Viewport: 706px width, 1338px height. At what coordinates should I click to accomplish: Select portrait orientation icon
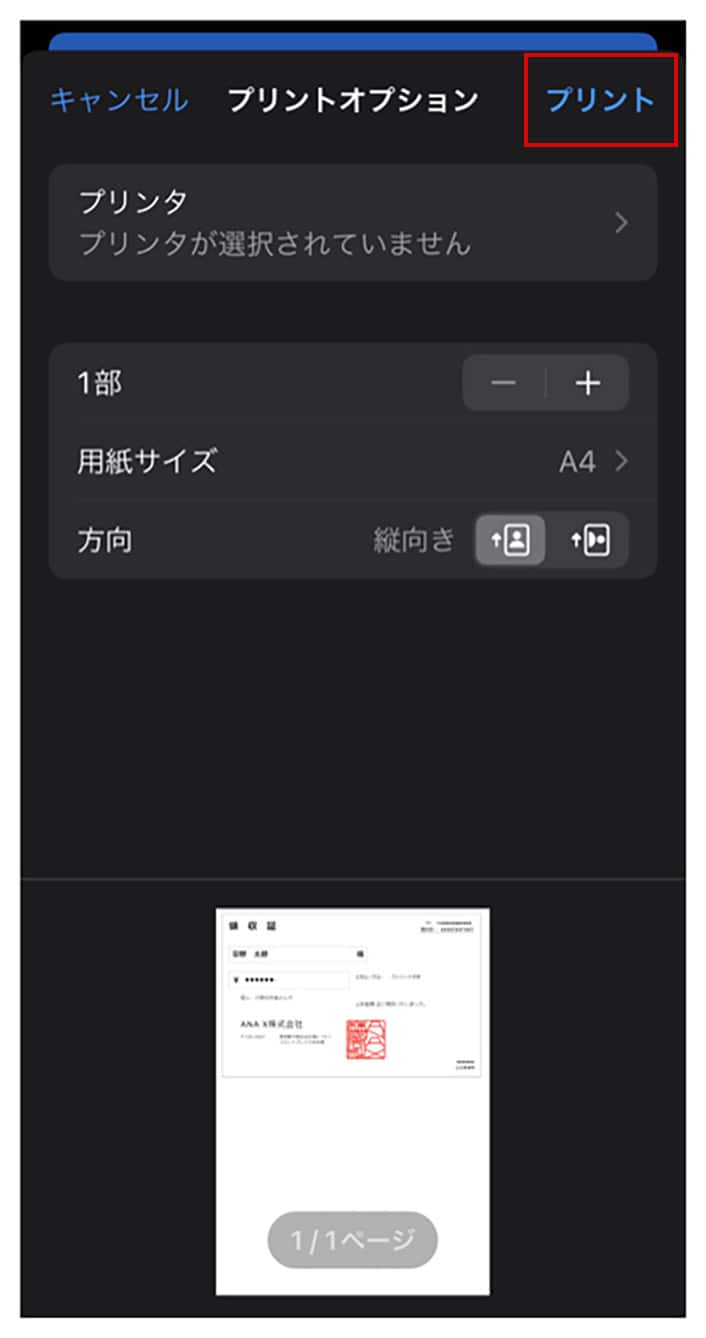pos(511,541)
